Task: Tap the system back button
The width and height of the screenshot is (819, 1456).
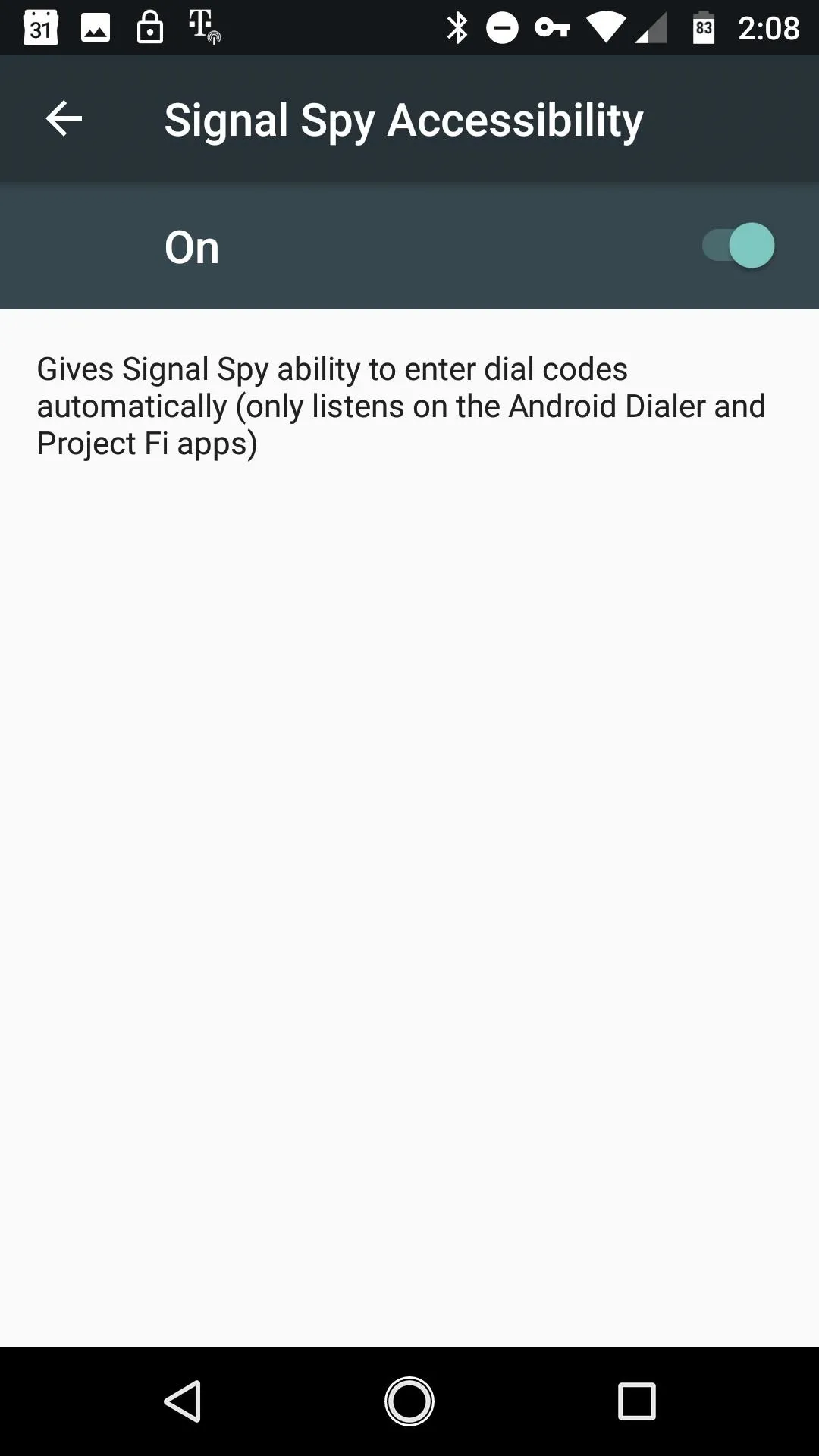Action: [183, 1401]
